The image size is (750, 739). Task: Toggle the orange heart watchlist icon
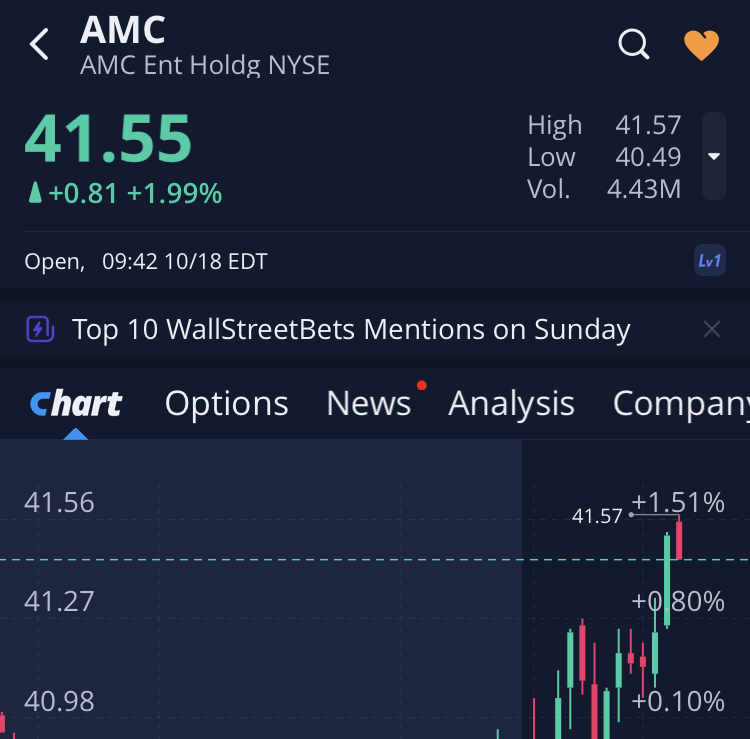click(701, 45)
